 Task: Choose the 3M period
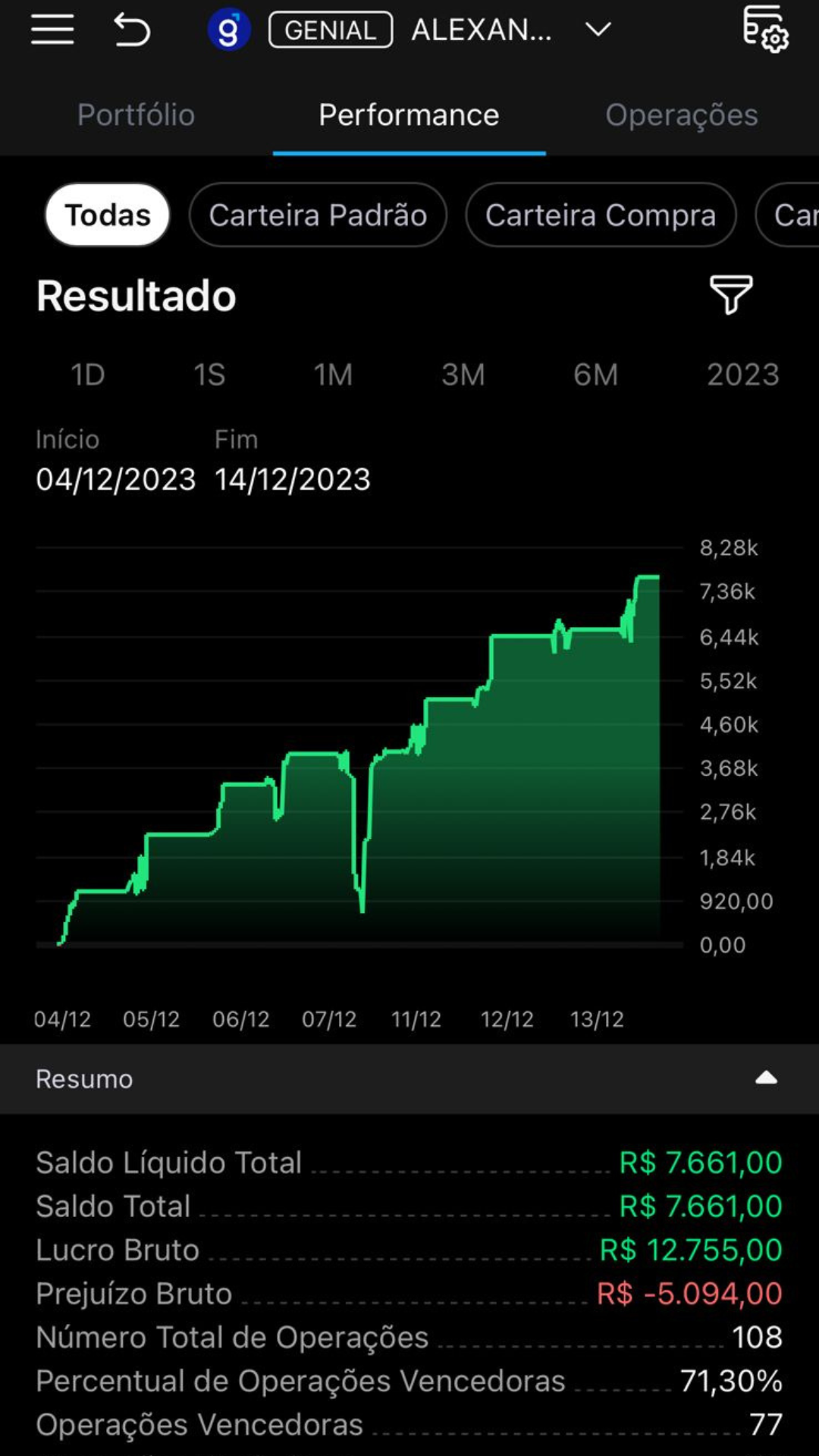463,375
